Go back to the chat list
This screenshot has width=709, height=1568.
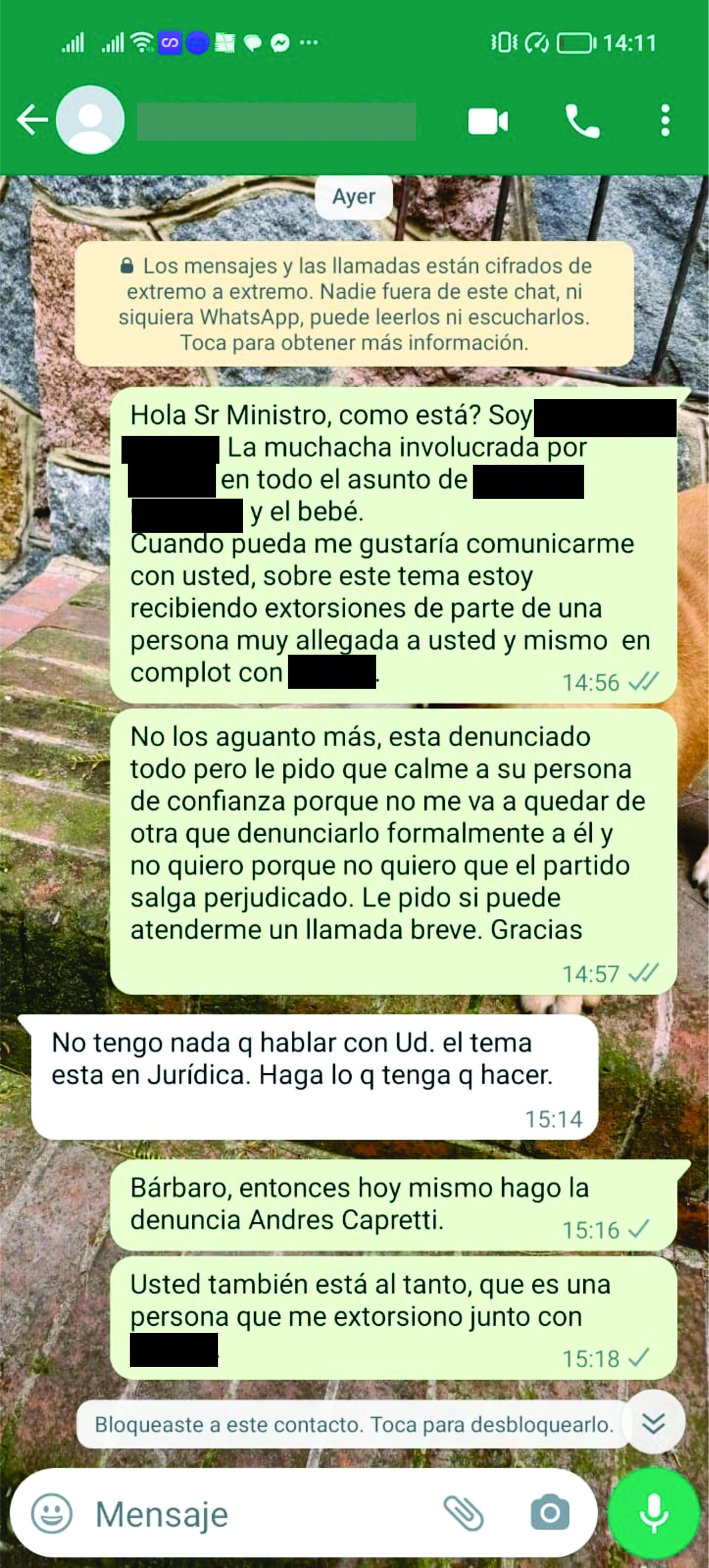[x=32, y=119]
